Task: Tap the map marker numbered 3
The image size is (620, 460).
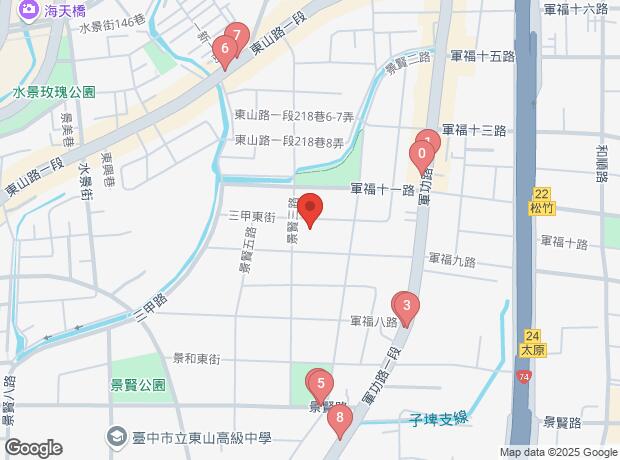Action: tap(405, 306)
